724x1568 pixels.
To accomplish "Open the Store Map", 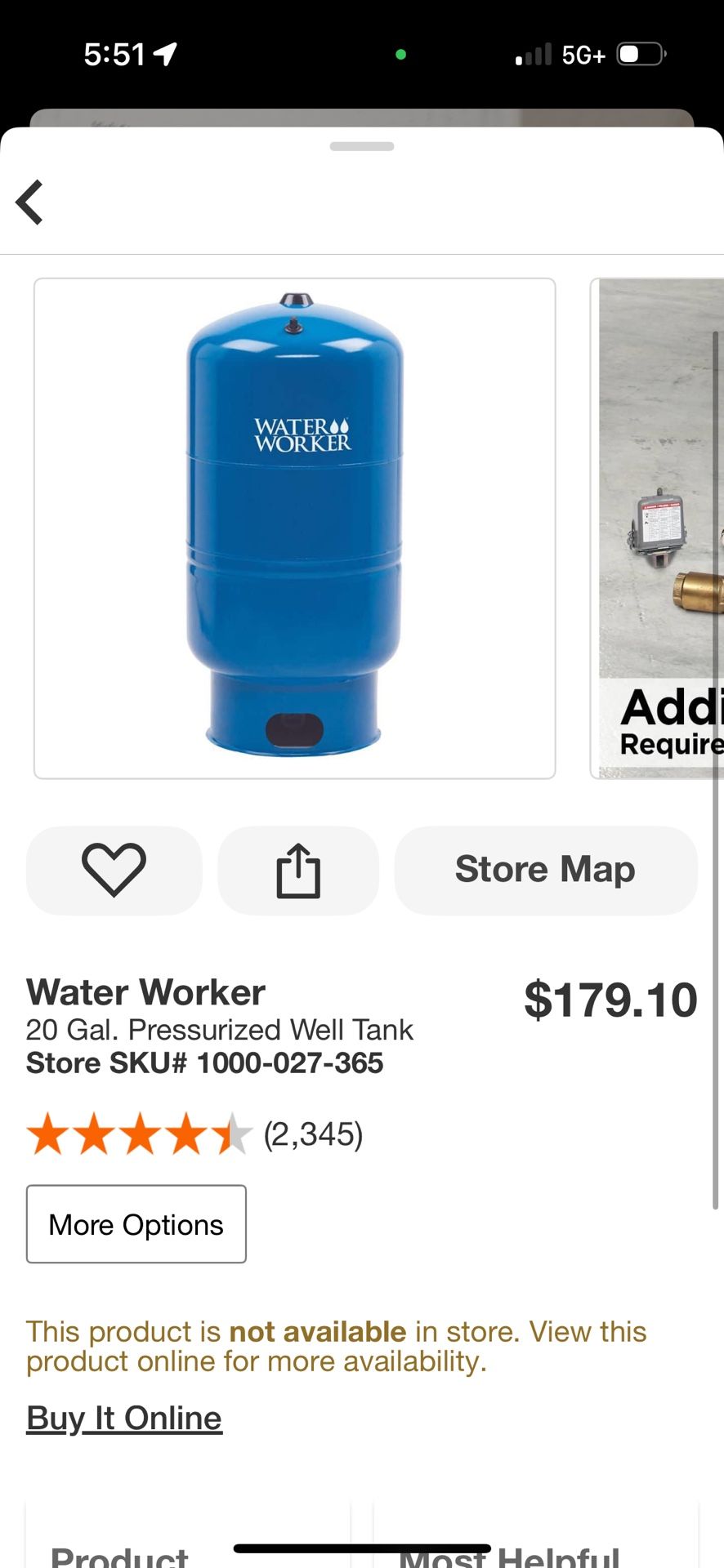I will (545, 870).
